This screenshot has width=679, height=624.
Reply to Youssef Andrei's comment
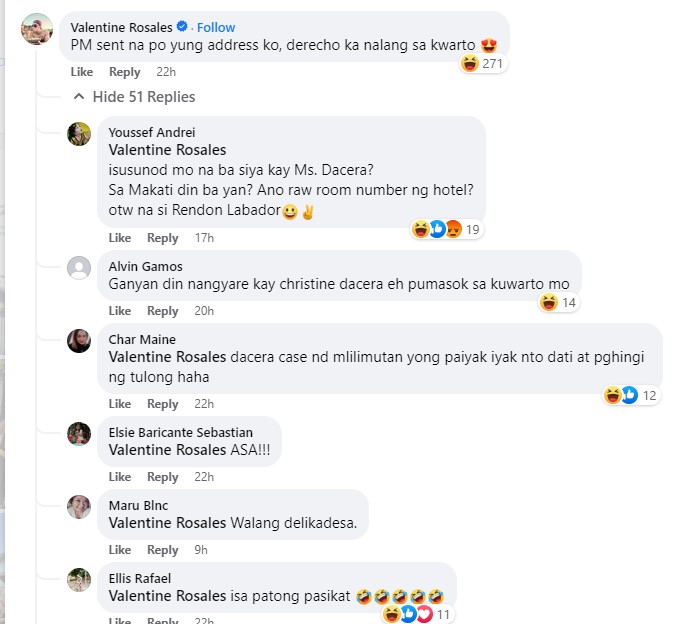pyautogui.click(x=163, y=238)
